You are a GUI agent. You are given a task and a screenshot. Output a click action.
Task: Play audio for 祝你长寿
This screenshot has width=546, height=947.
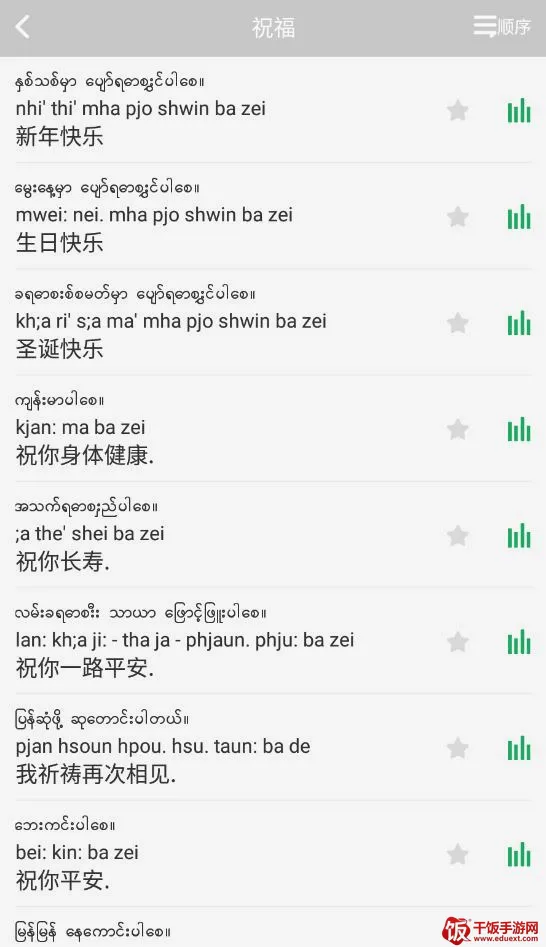pos(519,536)
